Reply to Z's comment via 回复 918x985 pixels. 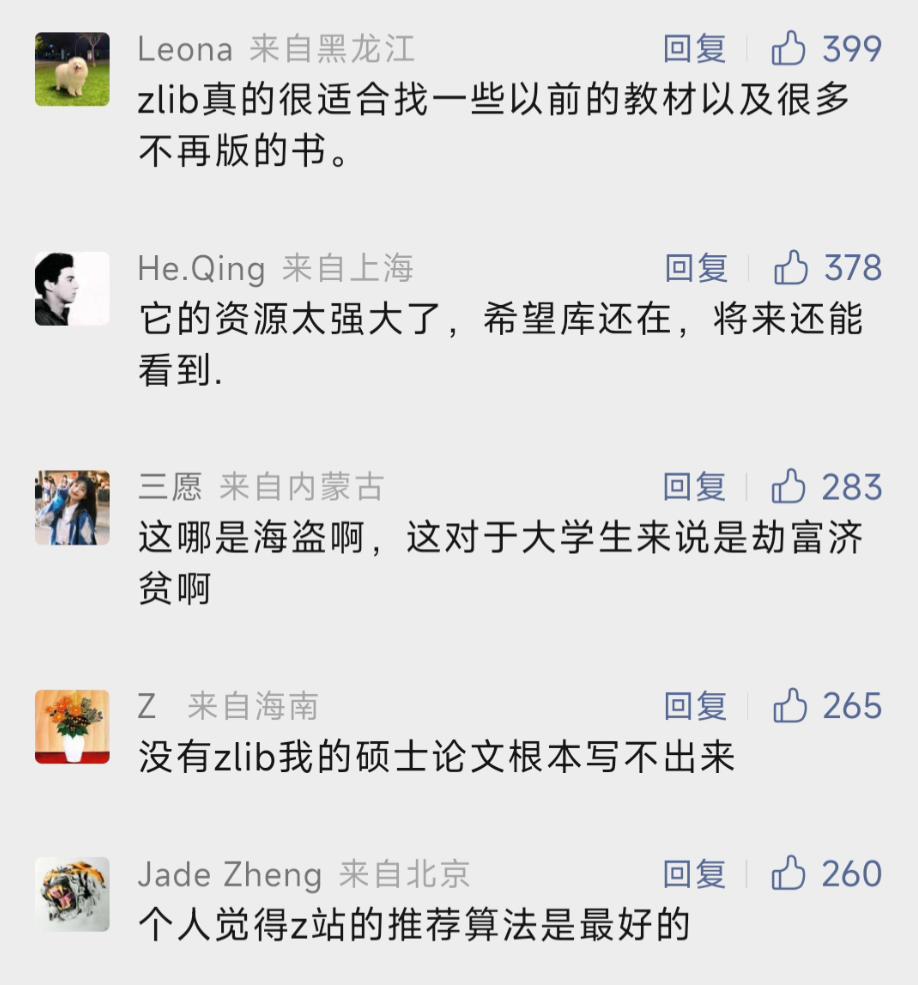tap(694, 706)
